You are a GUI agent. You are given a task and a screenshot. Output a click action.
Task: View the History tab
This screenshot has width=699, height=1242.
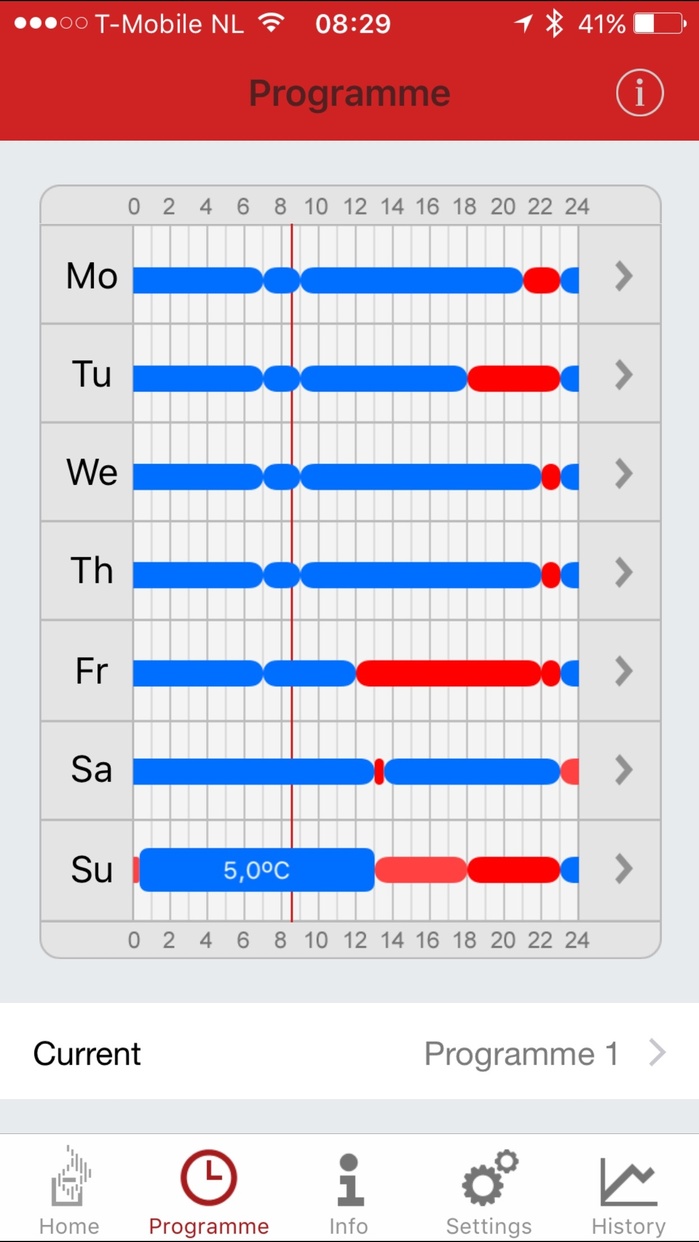[628, 1192]
